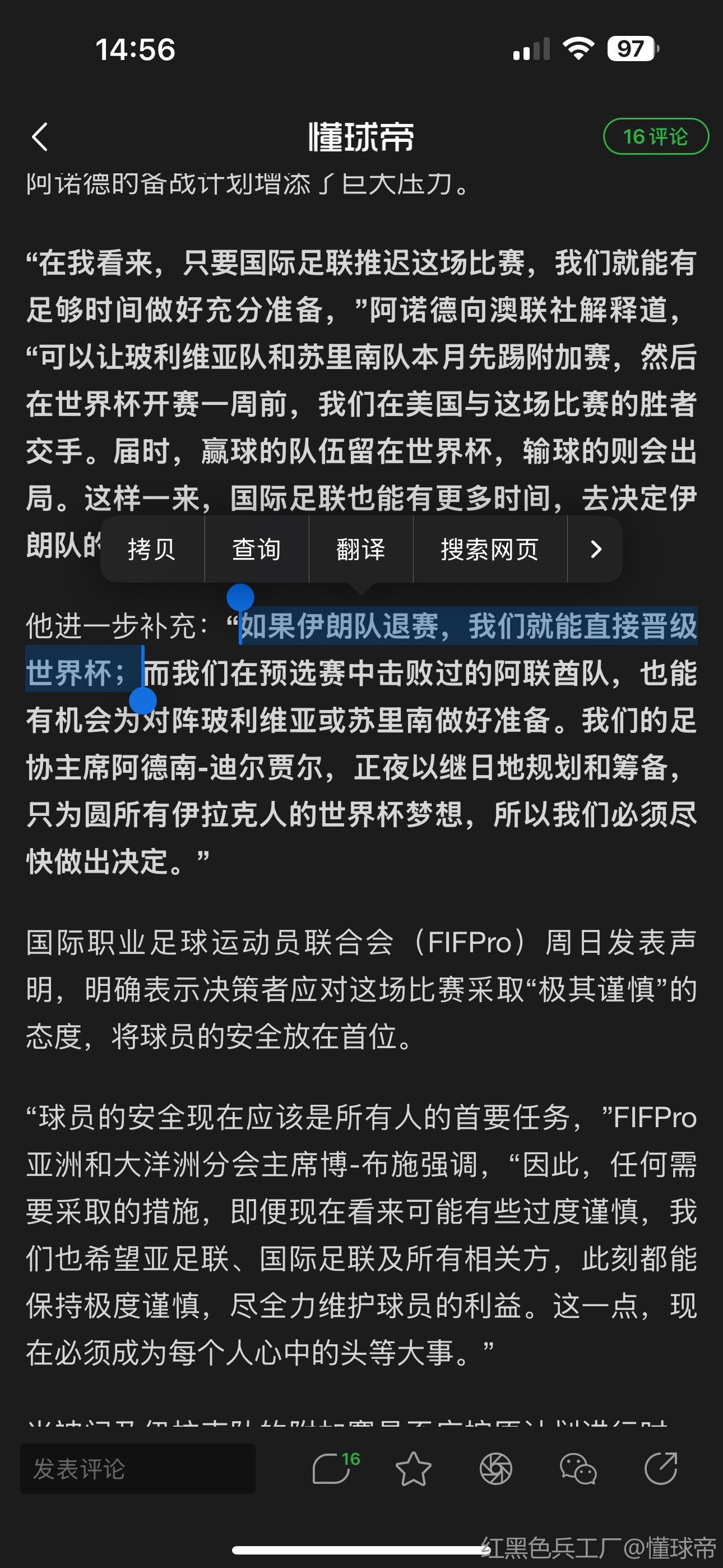Favorite this article with the star
The width and height of the screenshot is (723, 1568).
[413, 1469]
